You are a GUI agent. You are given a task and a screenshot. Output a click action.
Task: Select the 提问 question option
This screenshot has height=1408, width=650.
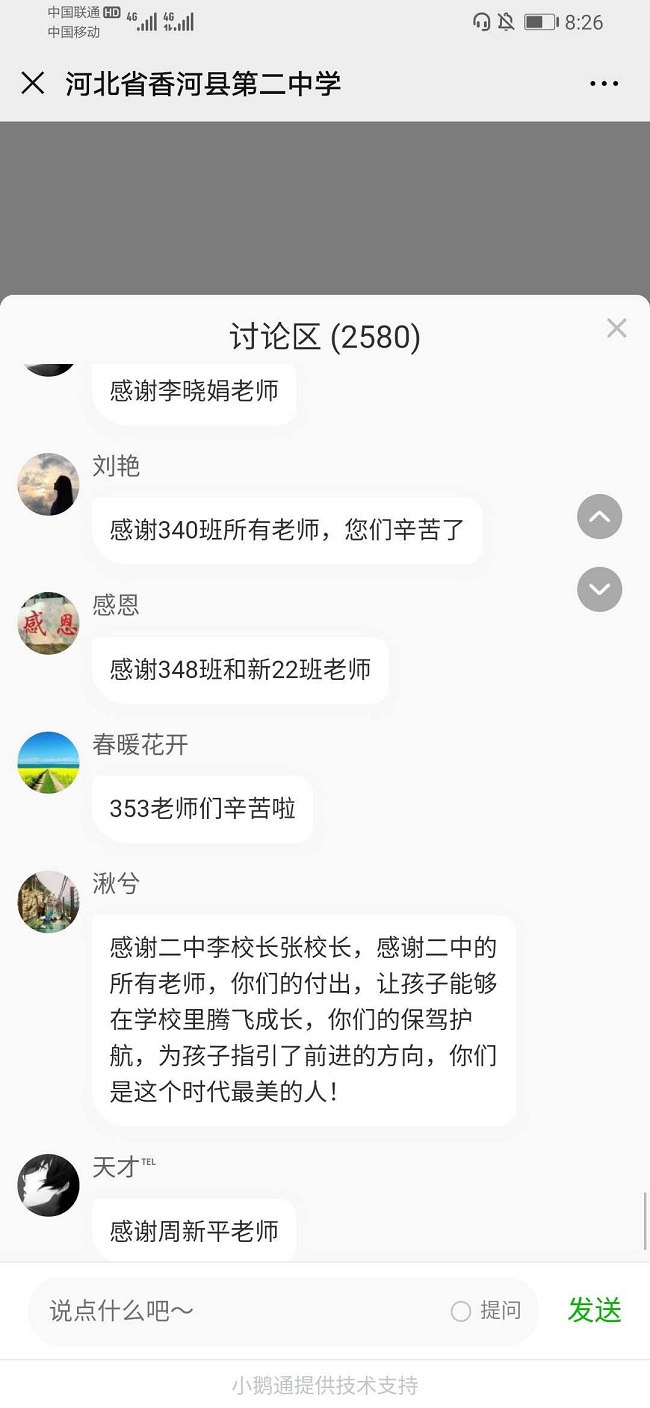click(486, 1311)
